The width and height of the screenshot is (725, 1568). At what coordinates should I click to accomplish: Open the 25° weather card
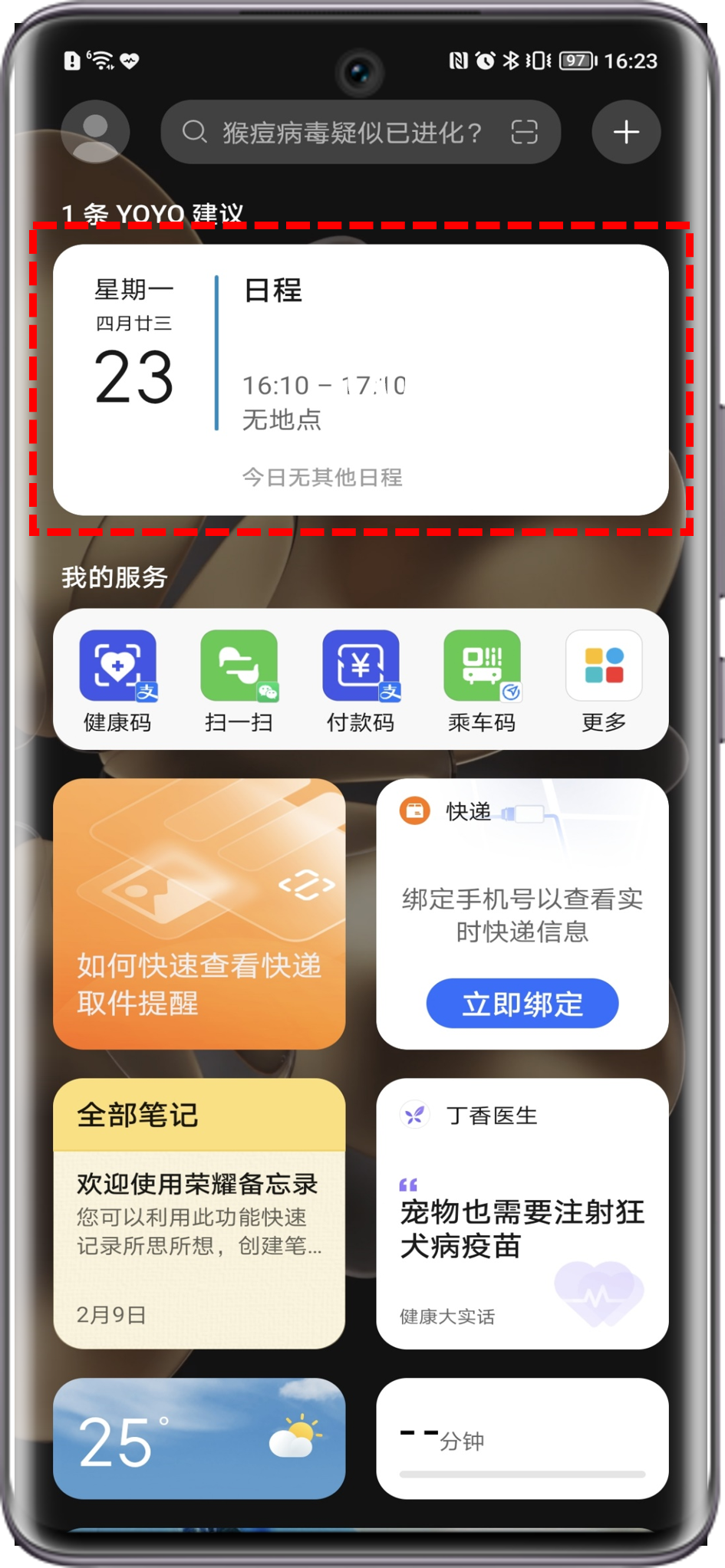199,1438
